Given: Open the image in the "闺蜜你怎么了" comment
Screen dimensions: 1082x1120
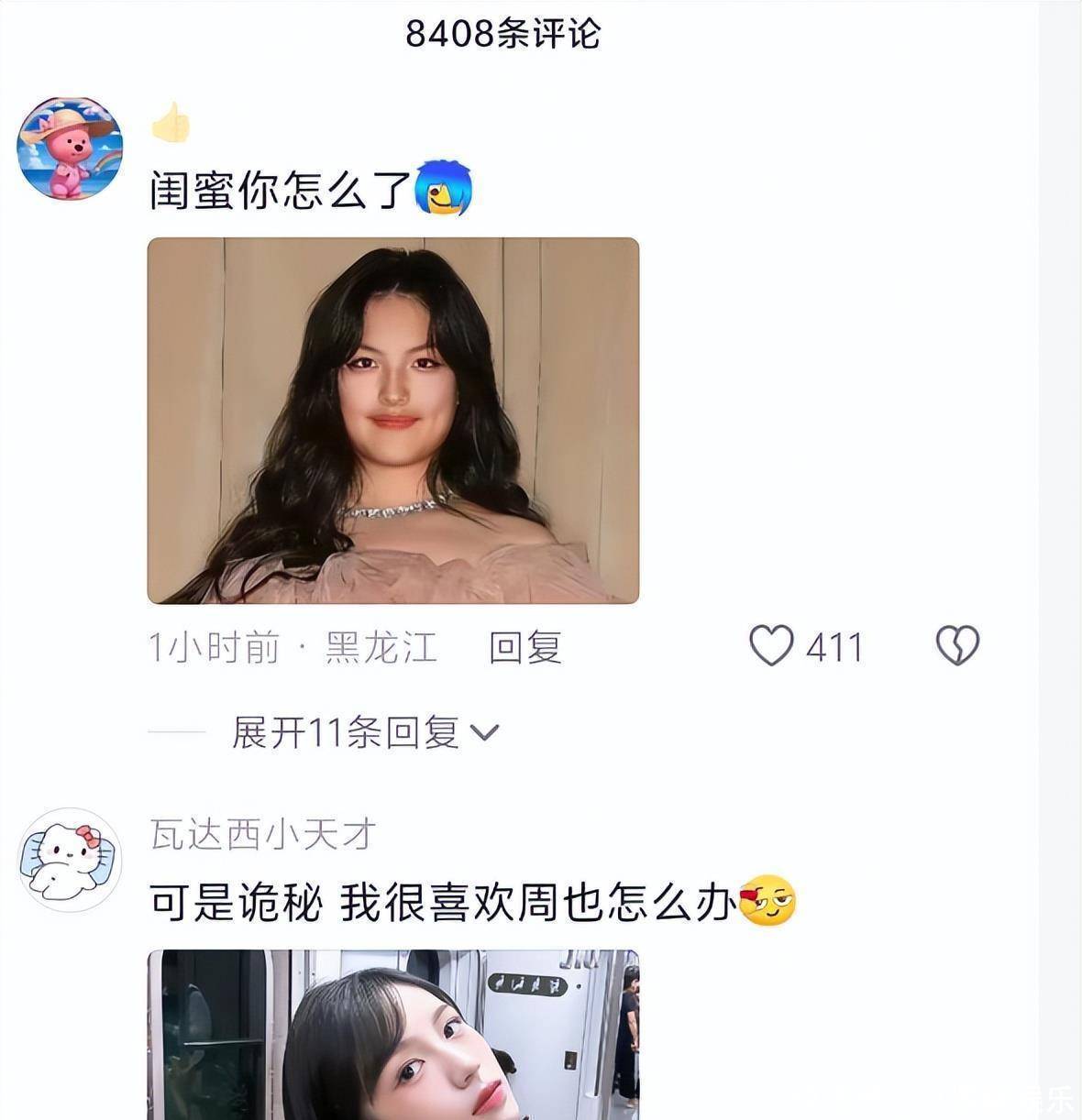Looking at the screenshot, I should (x=393, y=421).
